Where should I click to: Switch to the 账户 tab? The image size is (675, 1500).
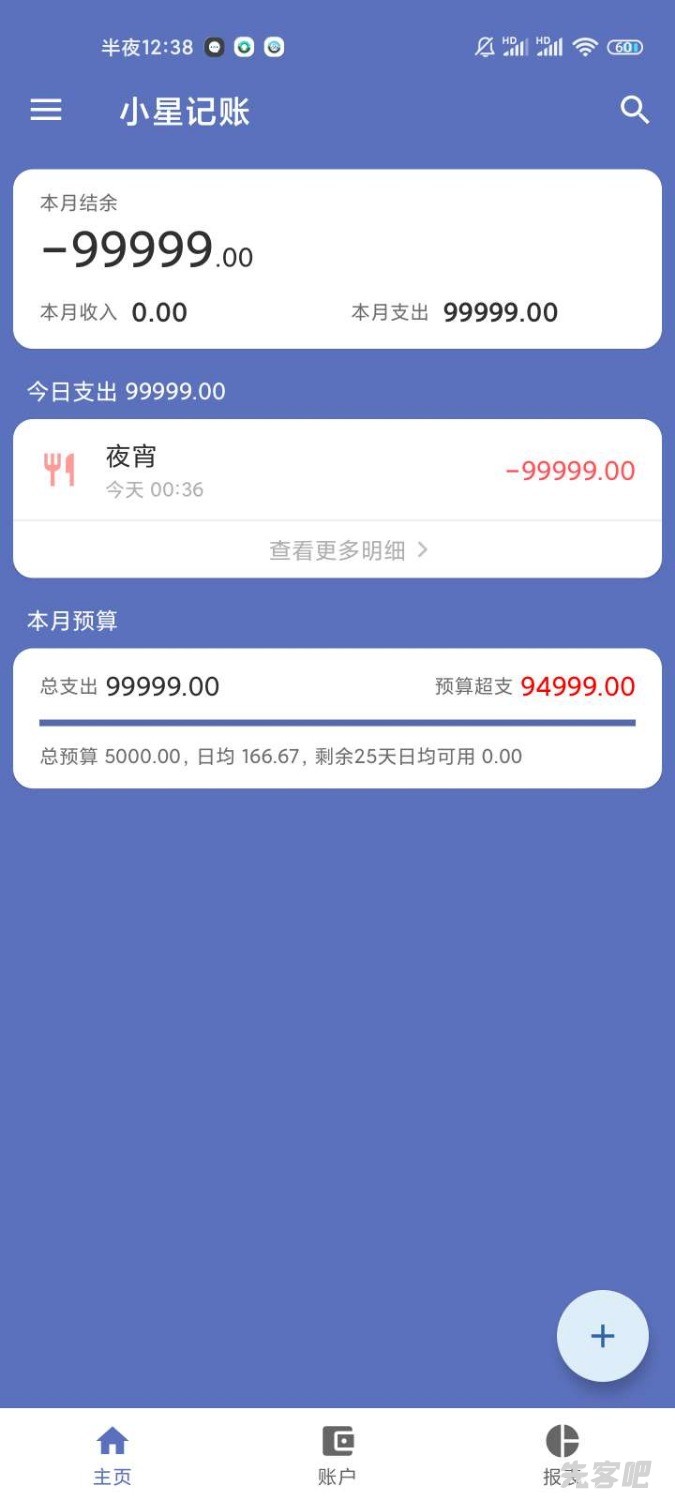click(337, 1455)
